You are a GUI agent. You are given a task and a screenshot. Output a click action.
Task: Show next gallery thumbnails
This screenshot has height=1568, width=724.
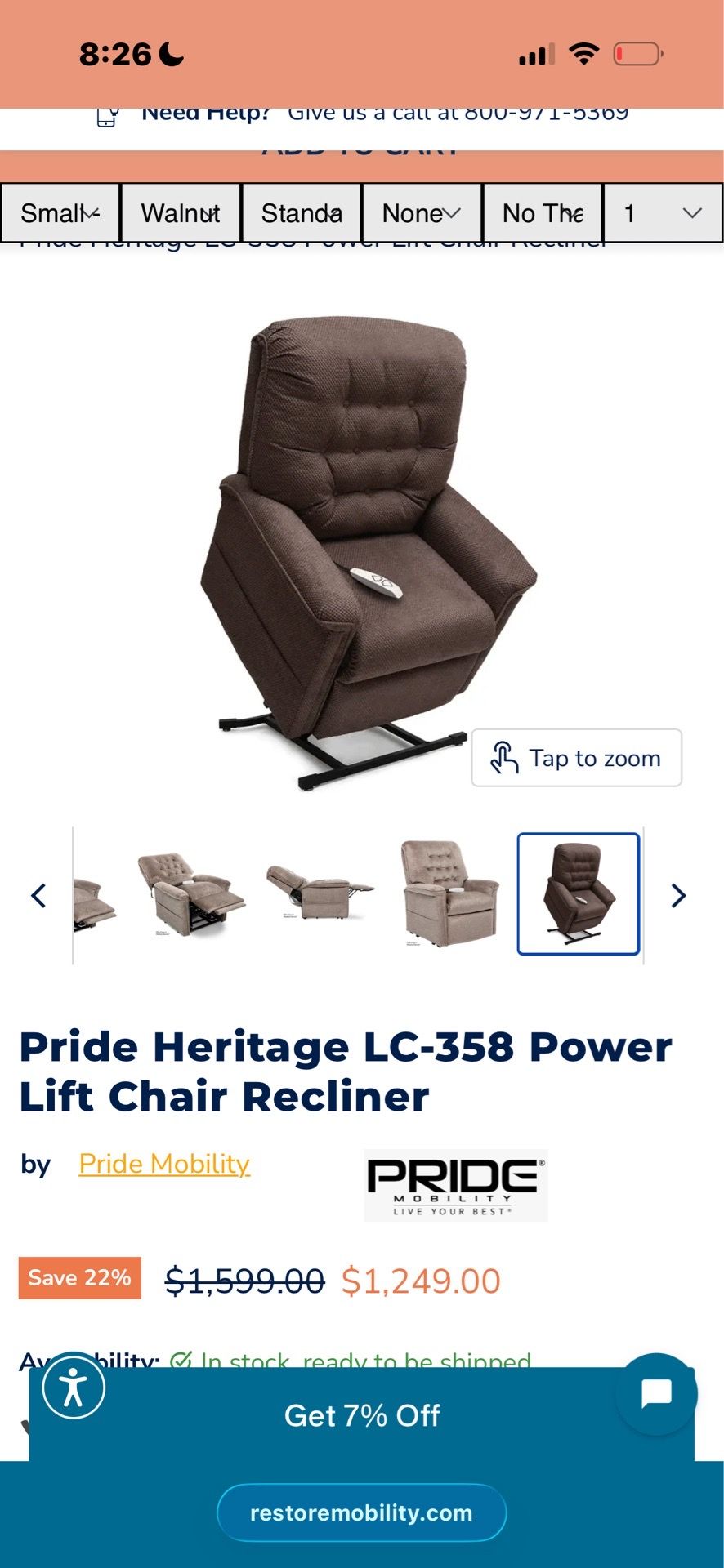678,896
